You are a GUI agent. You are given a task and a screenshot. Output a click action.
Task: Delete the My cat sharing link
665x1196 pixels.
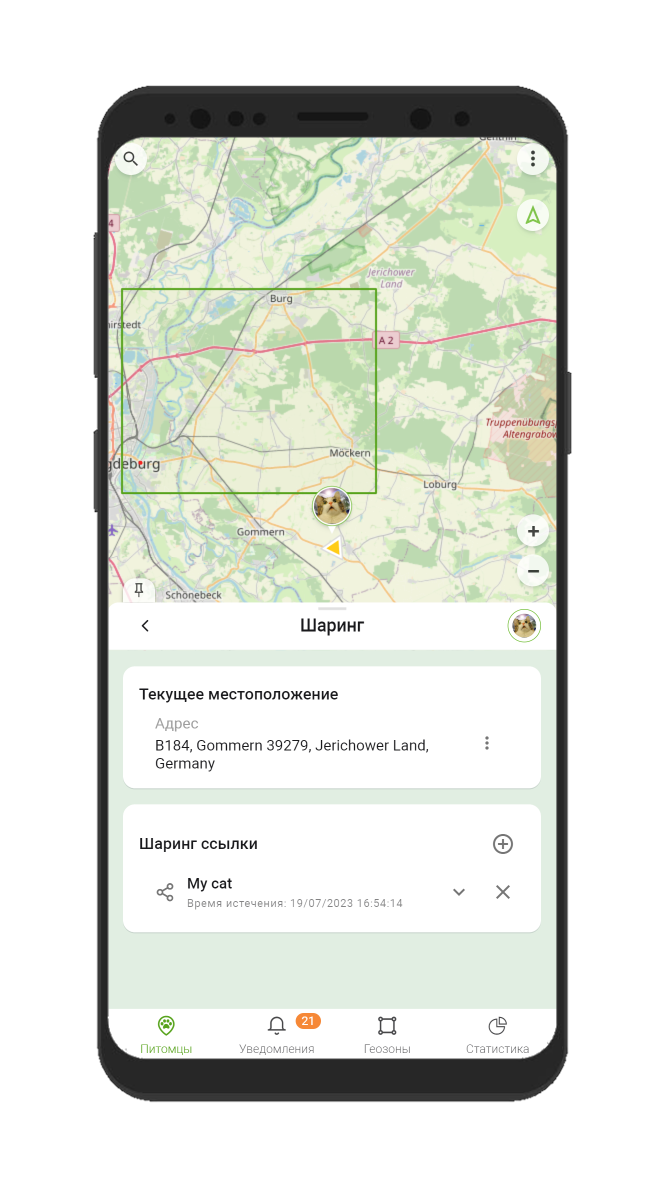(x=503, y=892)
